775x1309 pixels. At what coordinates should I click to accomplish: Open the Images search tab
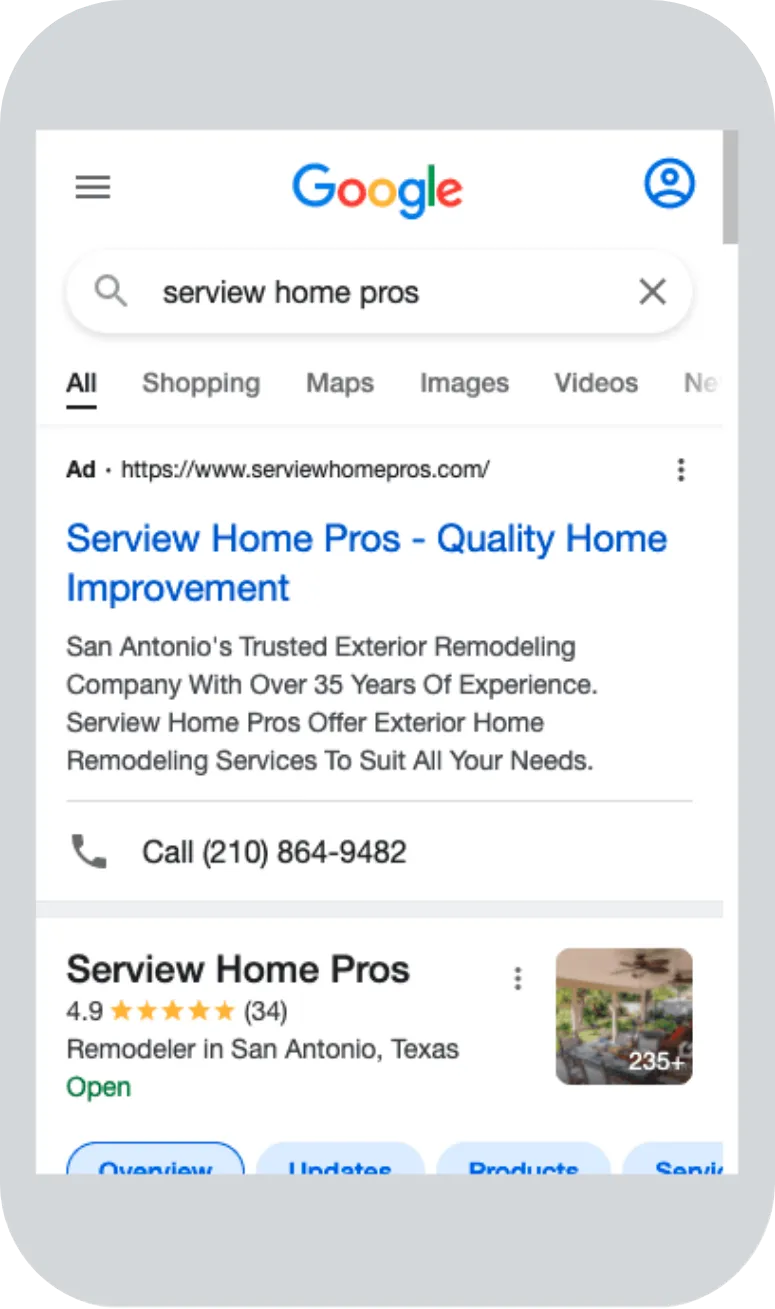(x=464, y=383)
